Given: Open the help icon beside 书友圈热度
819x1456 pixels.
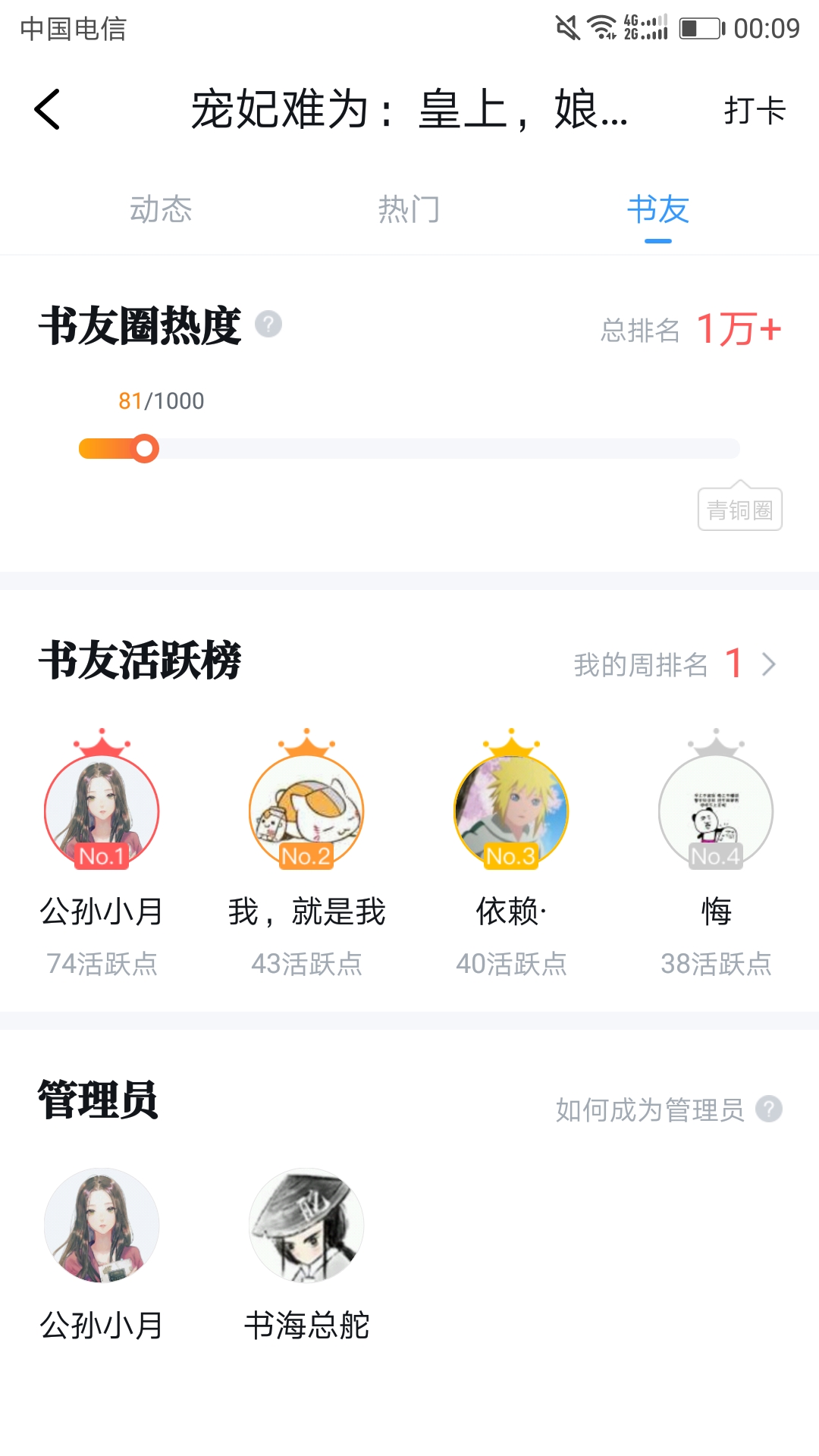Looking at the screenshot, I should [x=268, y=325].
